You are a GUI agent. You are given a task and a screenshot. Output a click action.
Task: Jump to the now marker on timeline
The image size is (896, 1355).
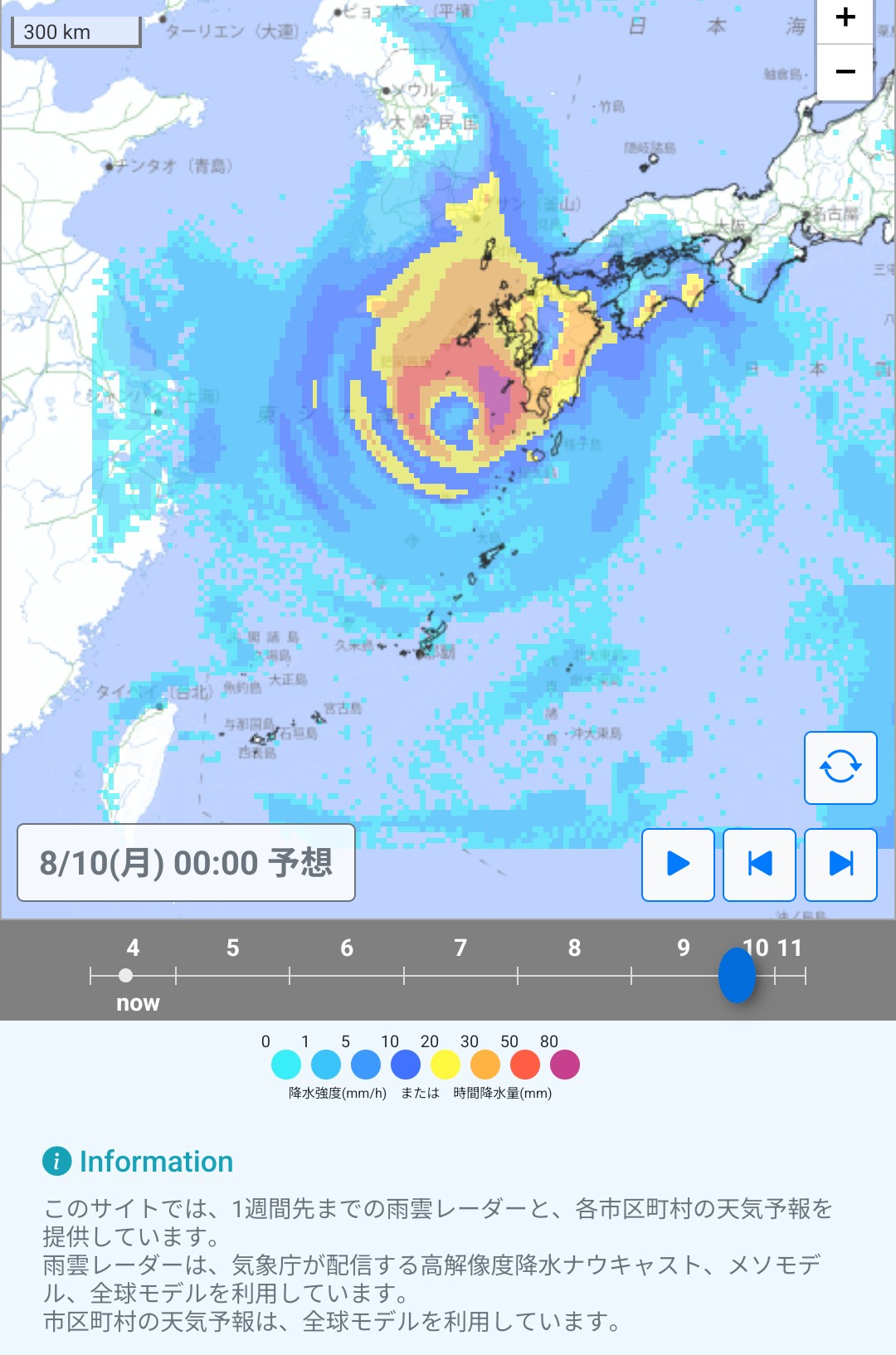[x=125, y=976]
